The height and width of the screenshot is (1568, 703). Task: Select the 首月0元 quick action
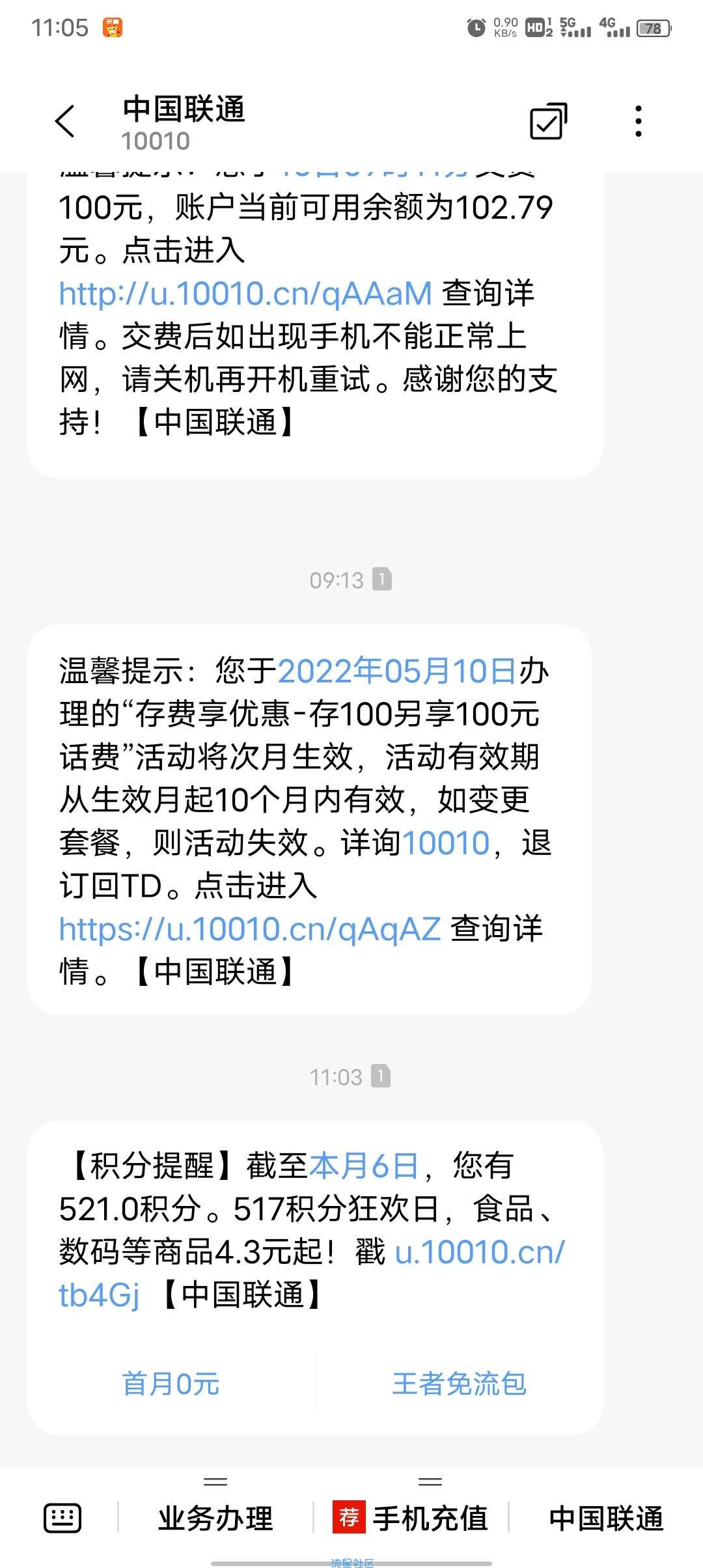171,1383
